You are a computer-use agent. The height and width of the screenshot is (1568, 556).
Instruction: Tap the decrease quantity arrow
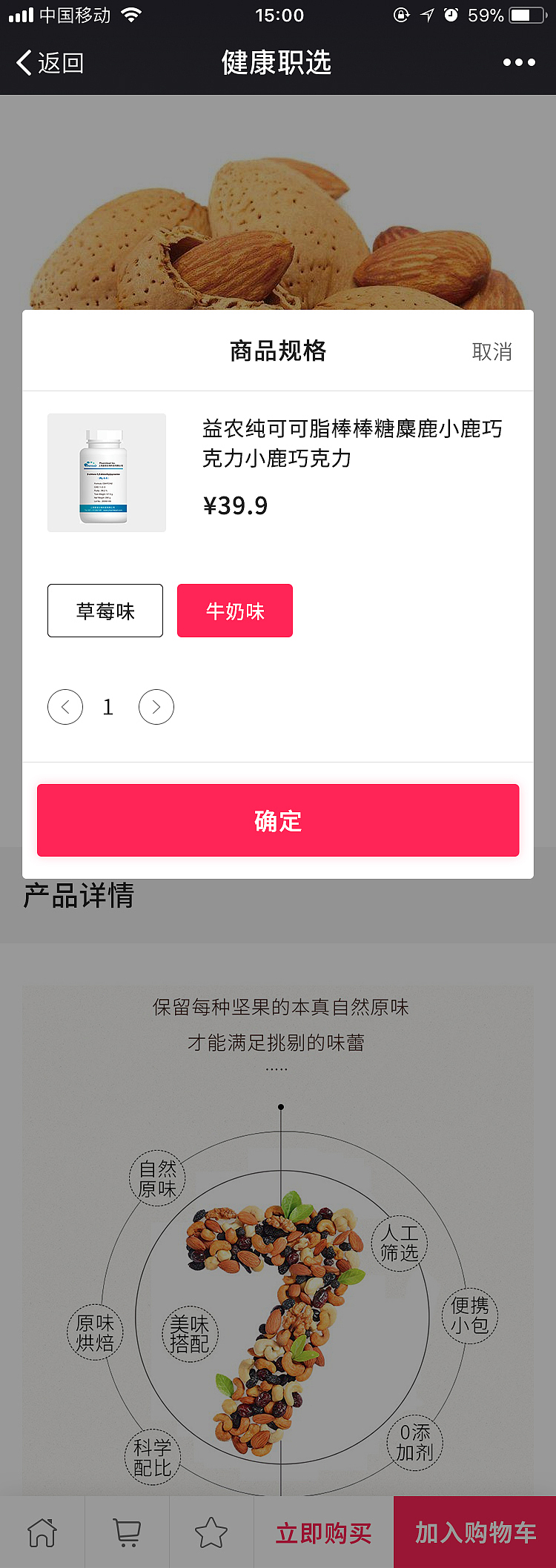click(x=64, y=707)
